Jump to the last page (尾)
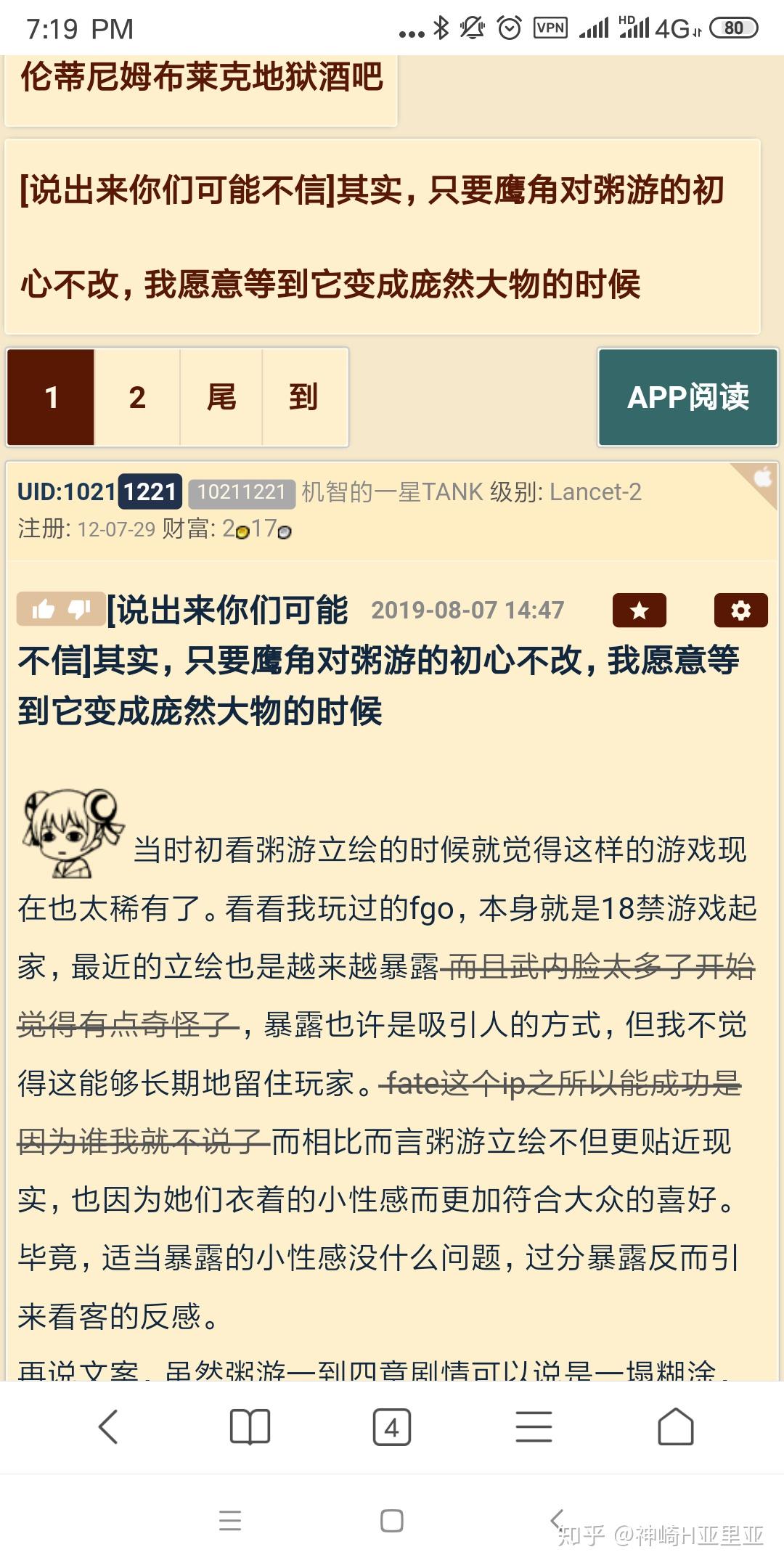The image size is (784, 1568). [221, 397]
